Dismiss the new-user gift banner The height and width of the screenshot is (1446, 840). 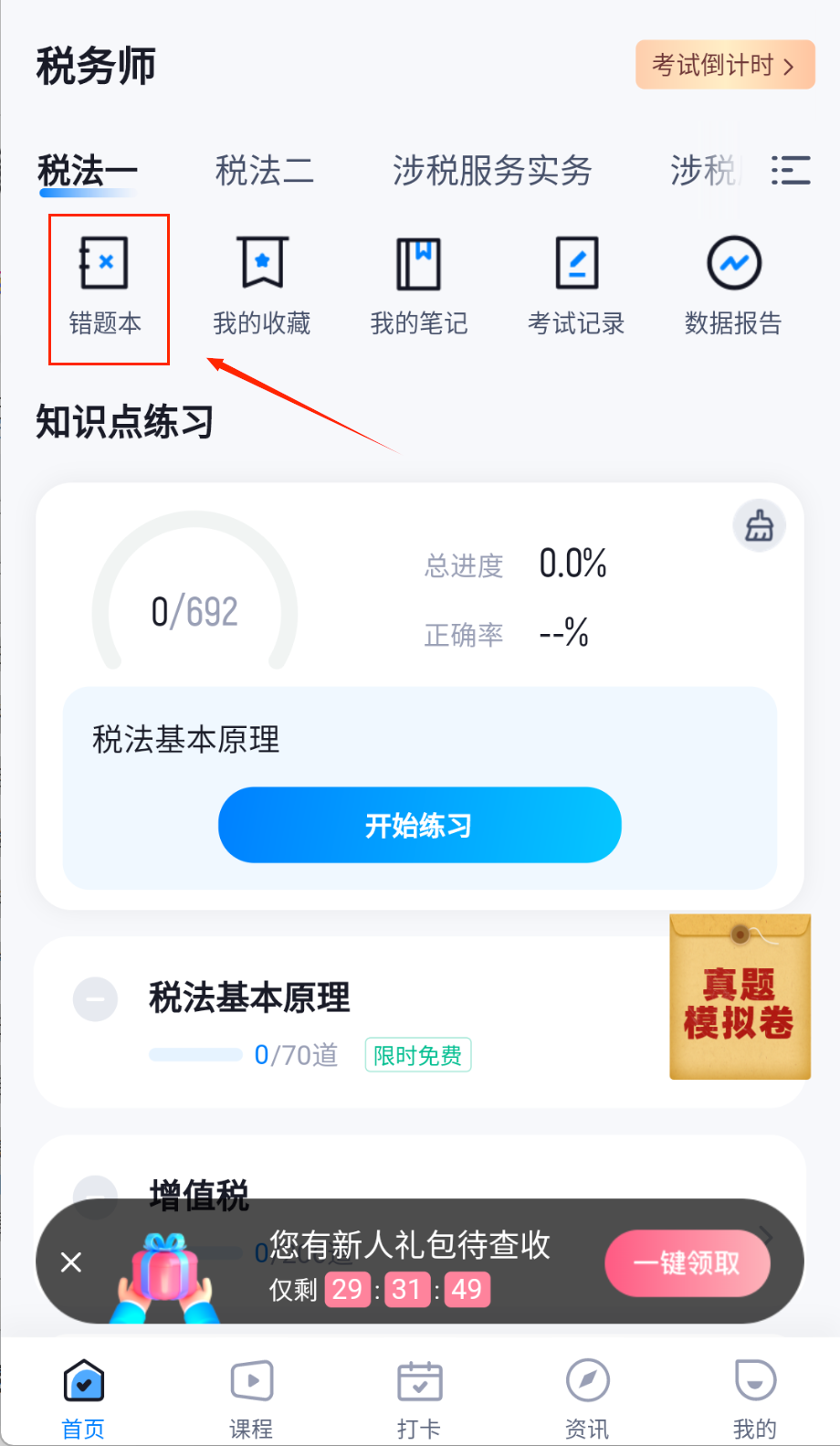(x=71, y=1262)
